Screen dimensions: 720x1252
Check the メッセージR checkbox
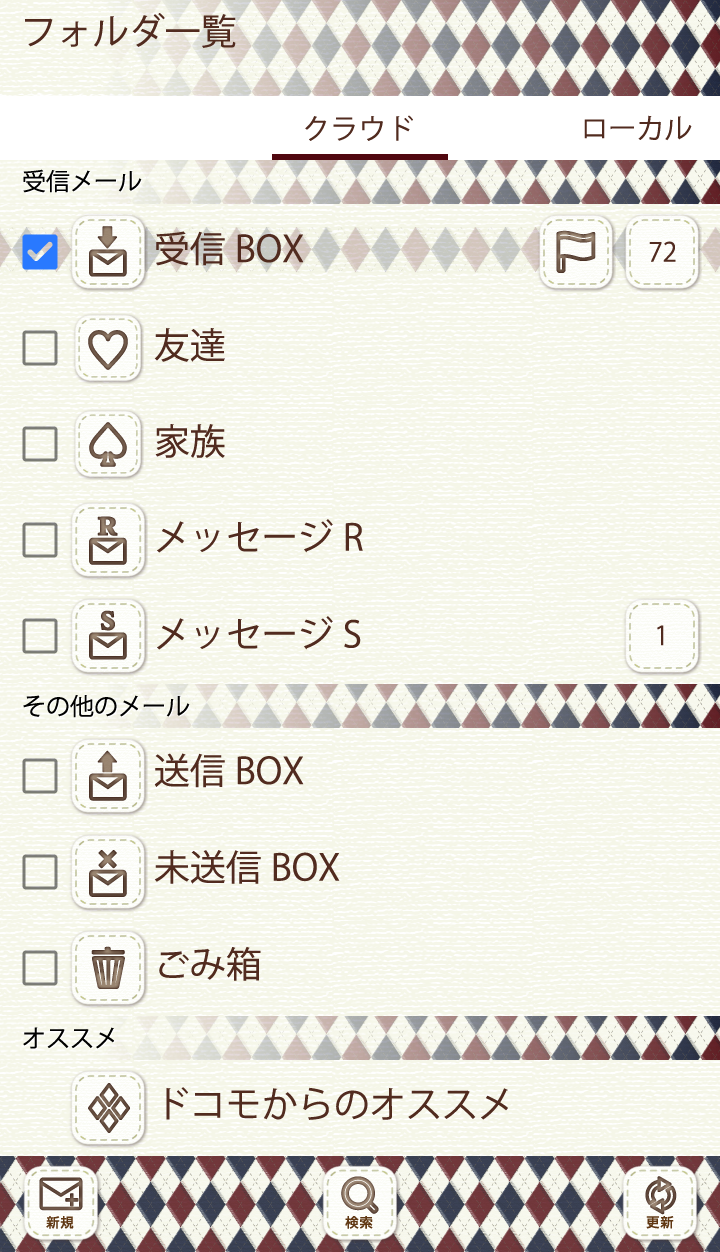pos(40,540)
